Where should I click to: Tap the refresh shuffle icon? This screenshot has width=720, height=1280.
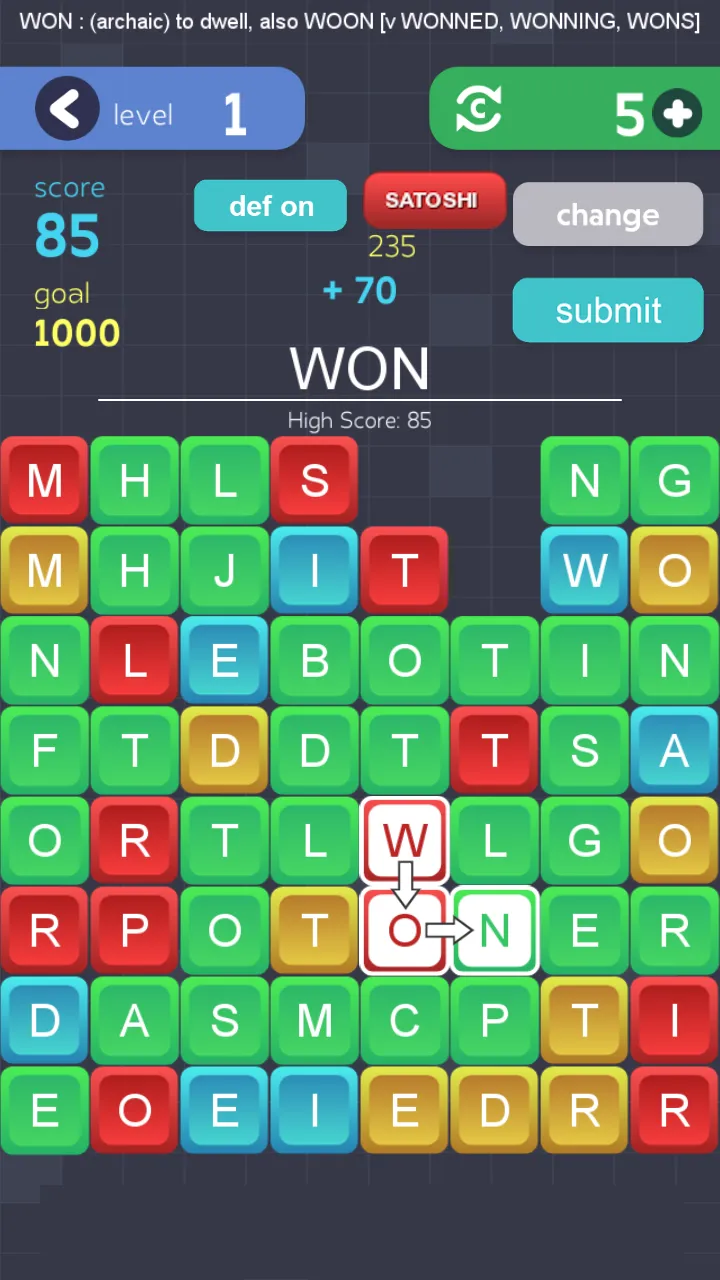coord(479,109)
